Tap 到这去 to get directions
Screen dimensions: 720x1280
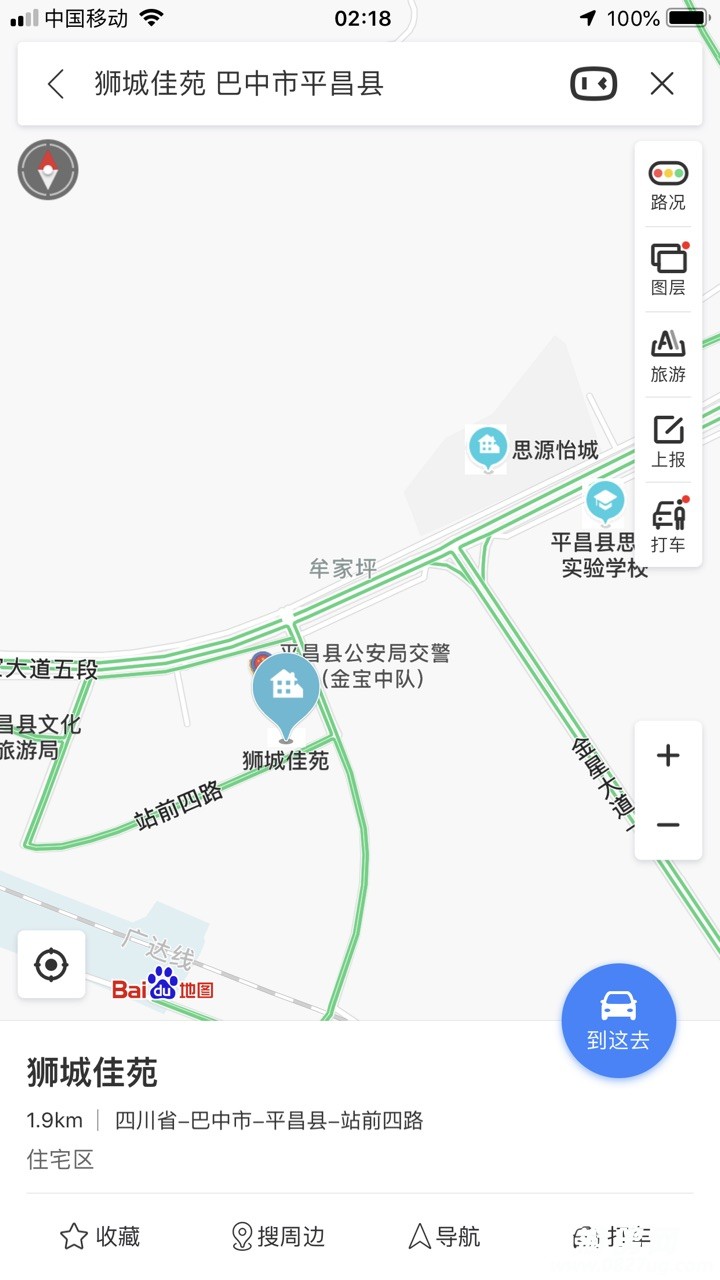pos(618,1021)
